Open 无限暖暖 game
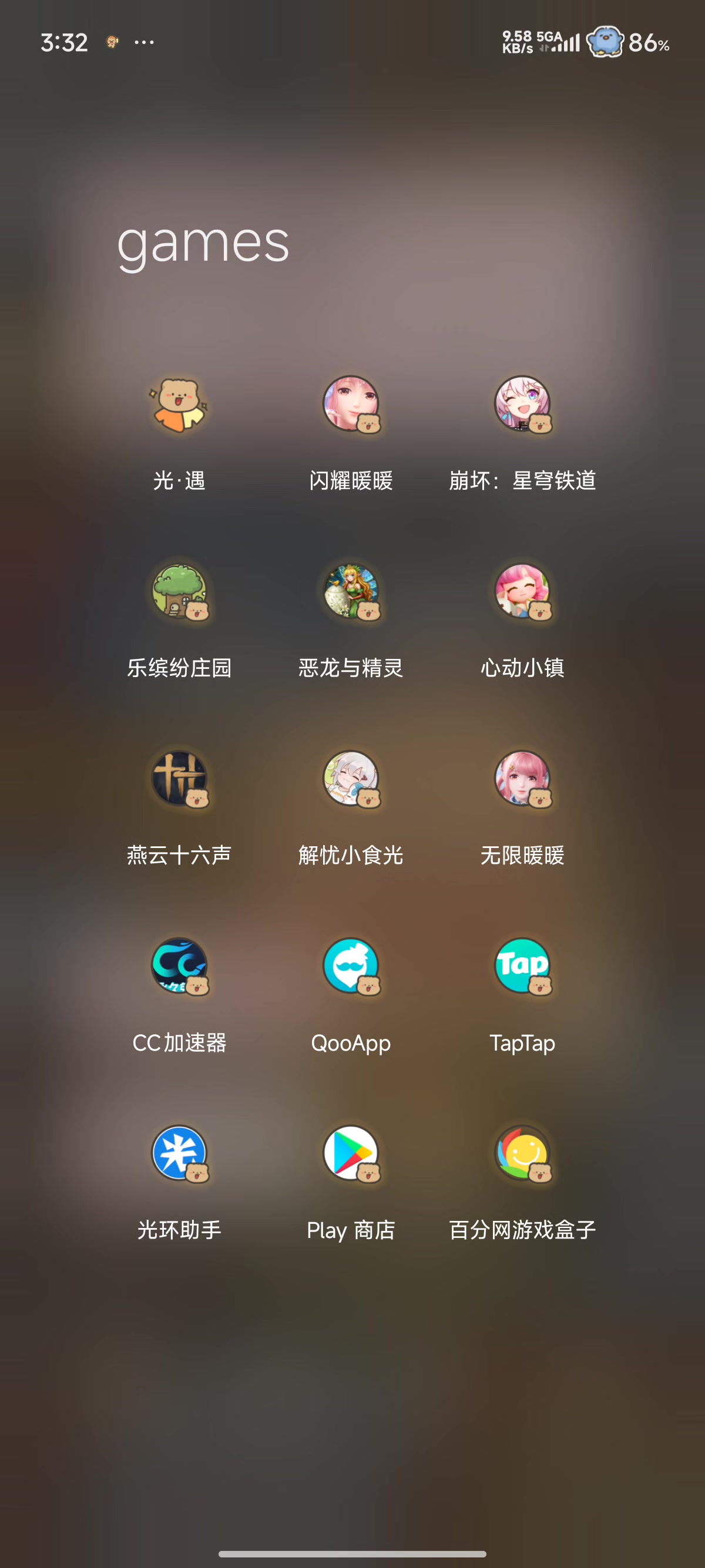The width and height of the screenshot is (705, 1568). point(522,779)
